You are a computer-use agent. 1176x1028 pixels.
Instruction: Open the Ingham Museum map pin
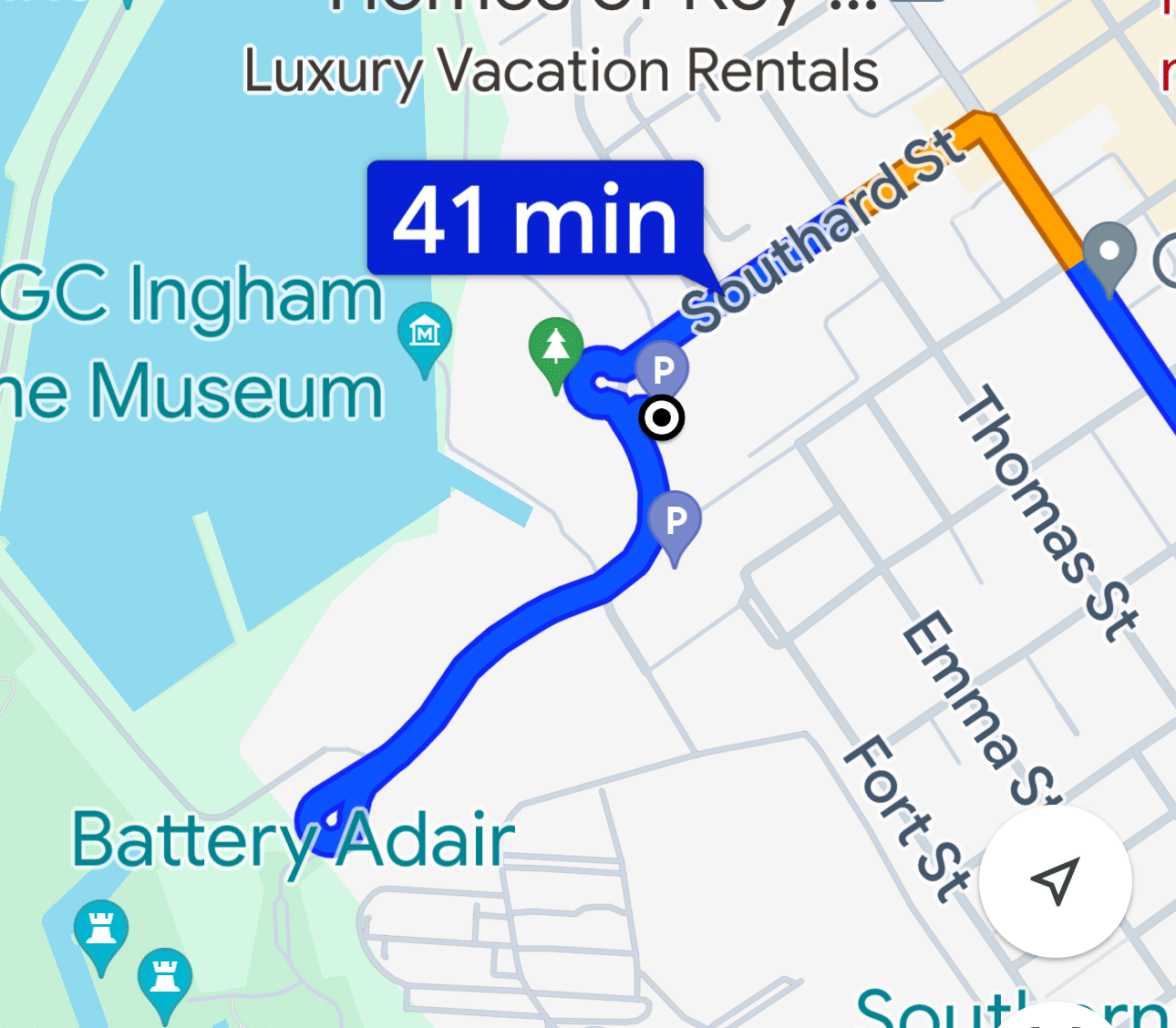pyautogui.click(x=425, y=334)
